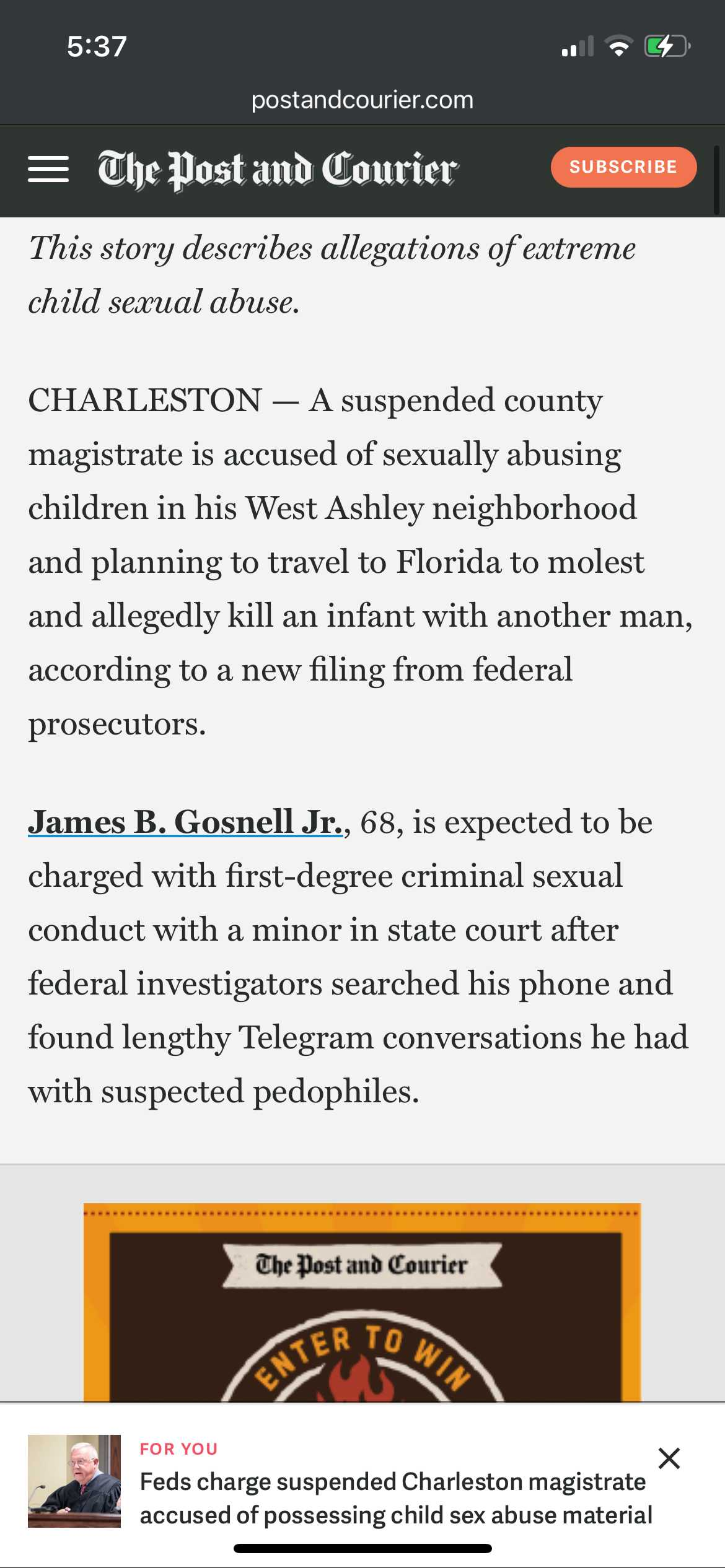This screenshot has height=1568, width=725.
Task: Open the Enter to Win ad banner
Action: point(362,1302)
